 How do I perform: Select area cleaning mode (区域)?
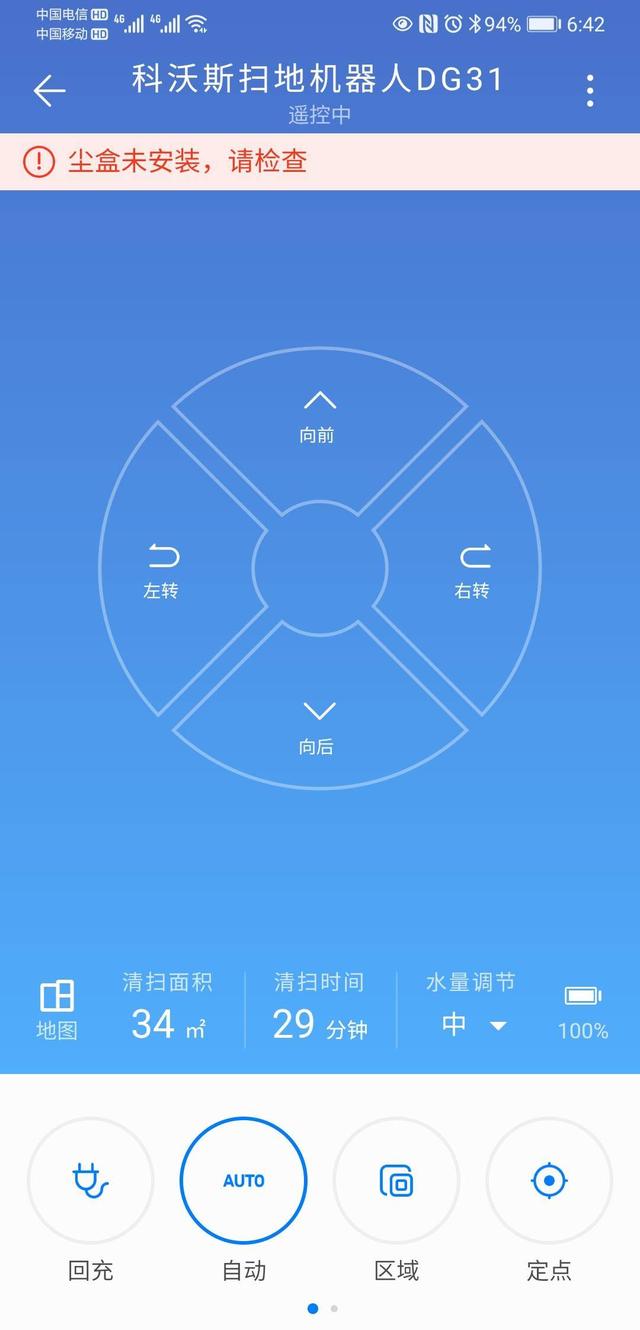(x=397, y=1181)
